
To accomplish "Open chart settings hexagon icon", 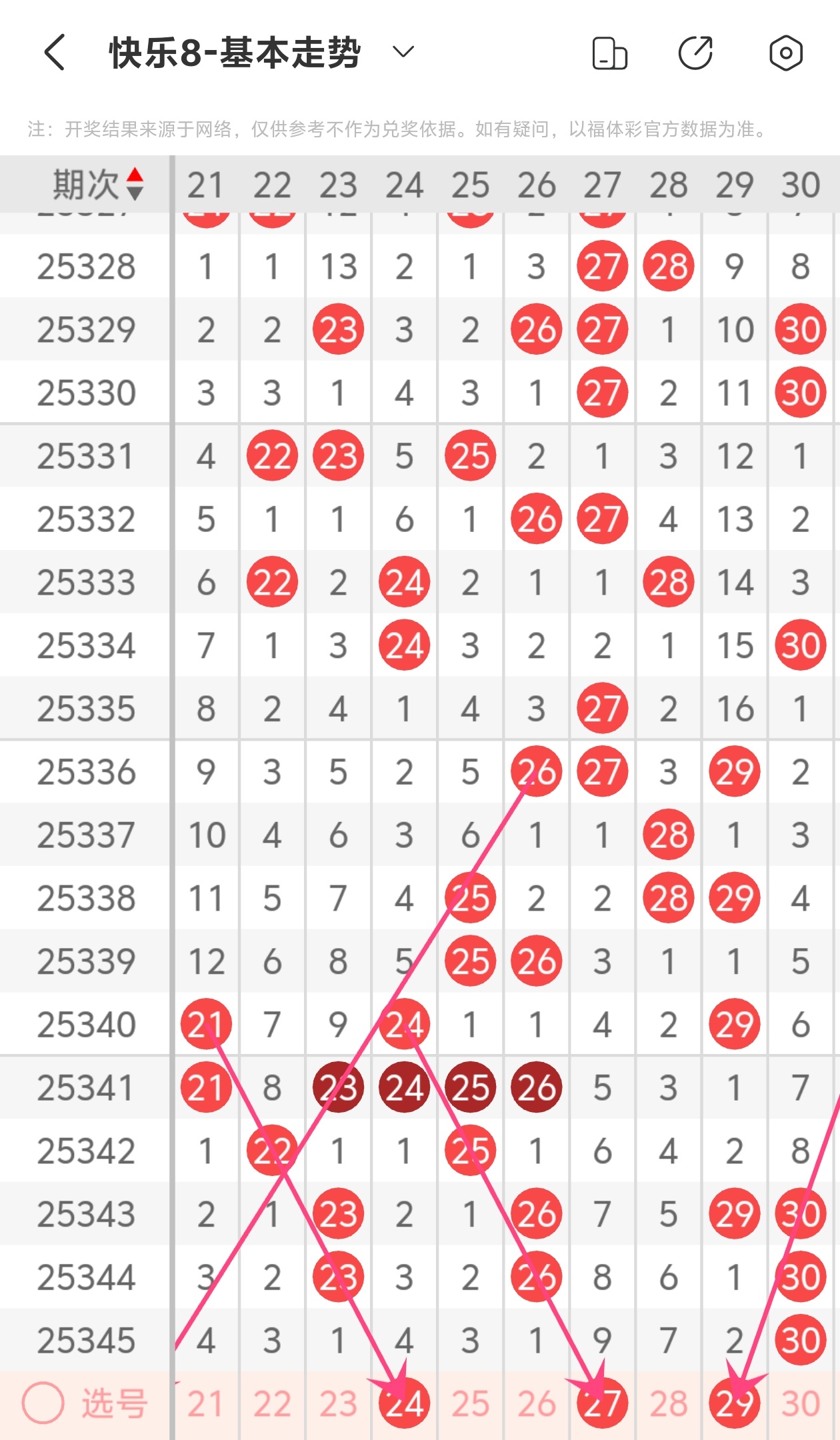I will point(786,53).
